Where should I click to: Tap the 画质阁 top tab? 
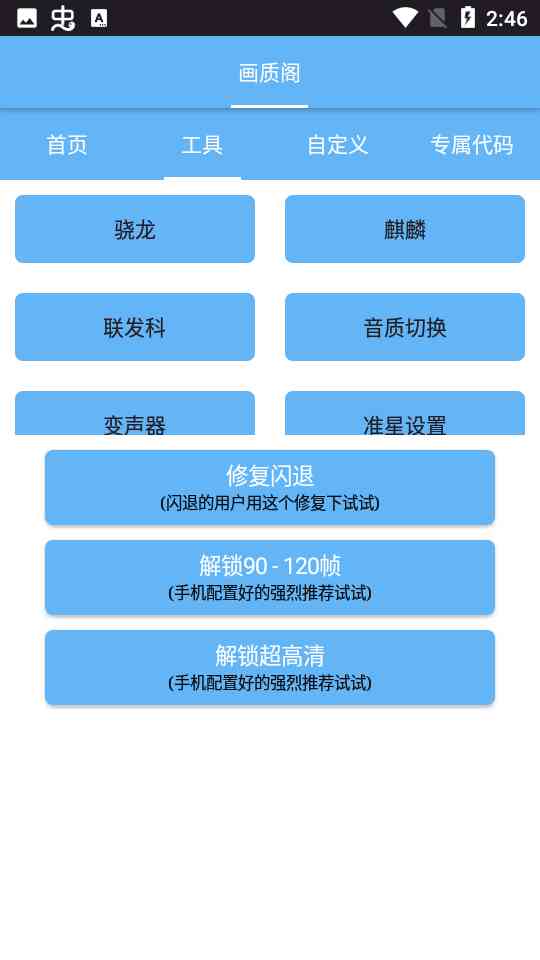[x=269, y=73]
